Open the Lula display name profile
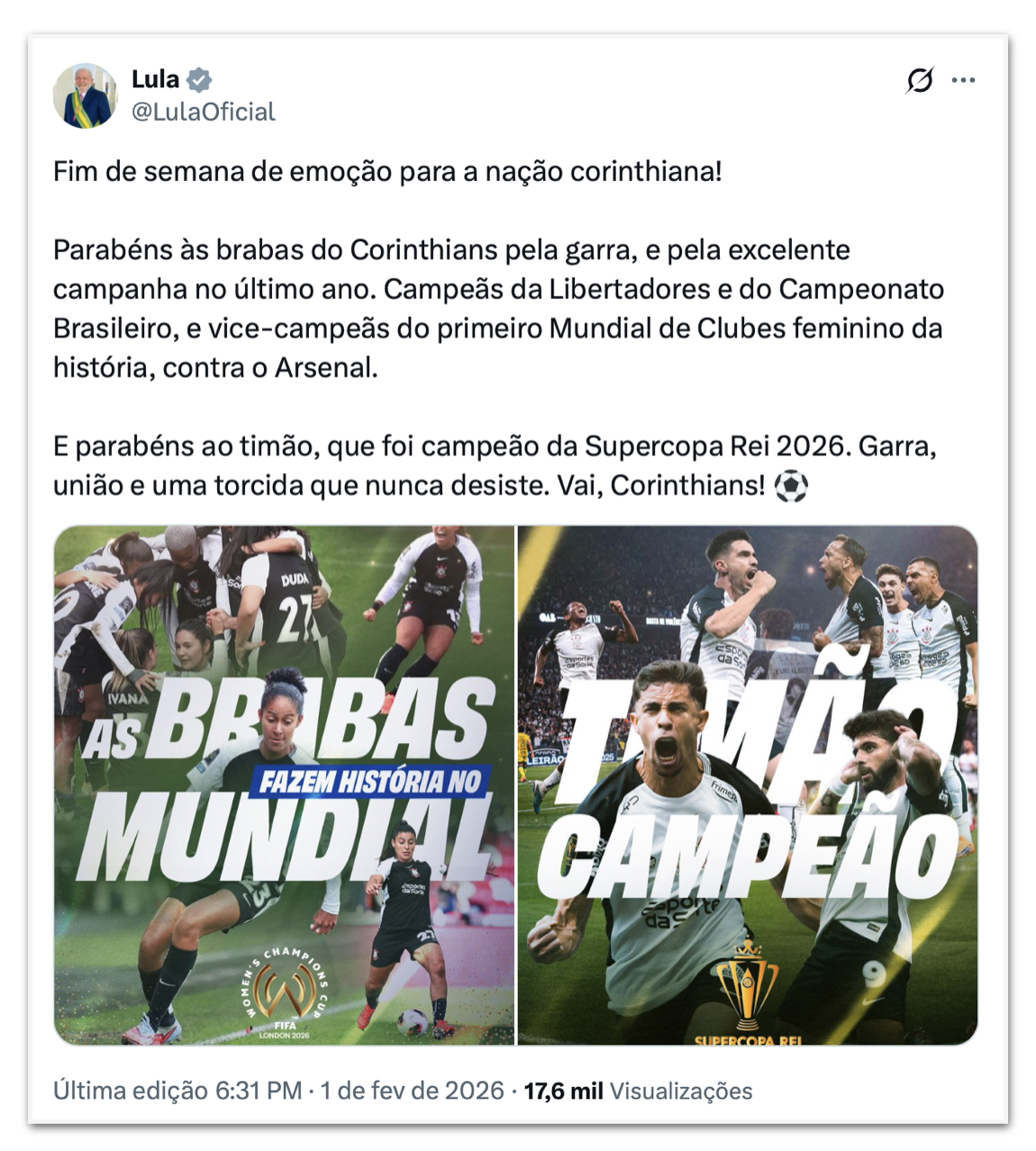1036x1151 pixels. pos(155,79)
